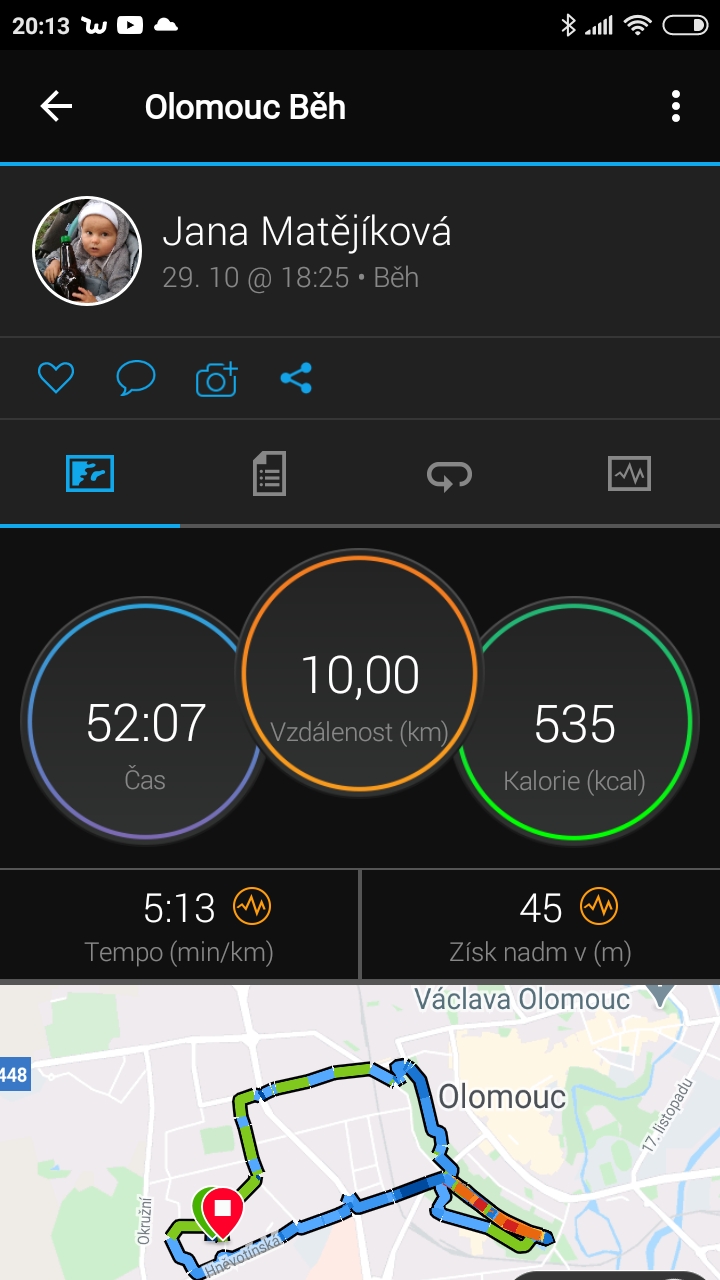
Task: Tap the insight icon next to elevation 45
Action: (599, 907)
